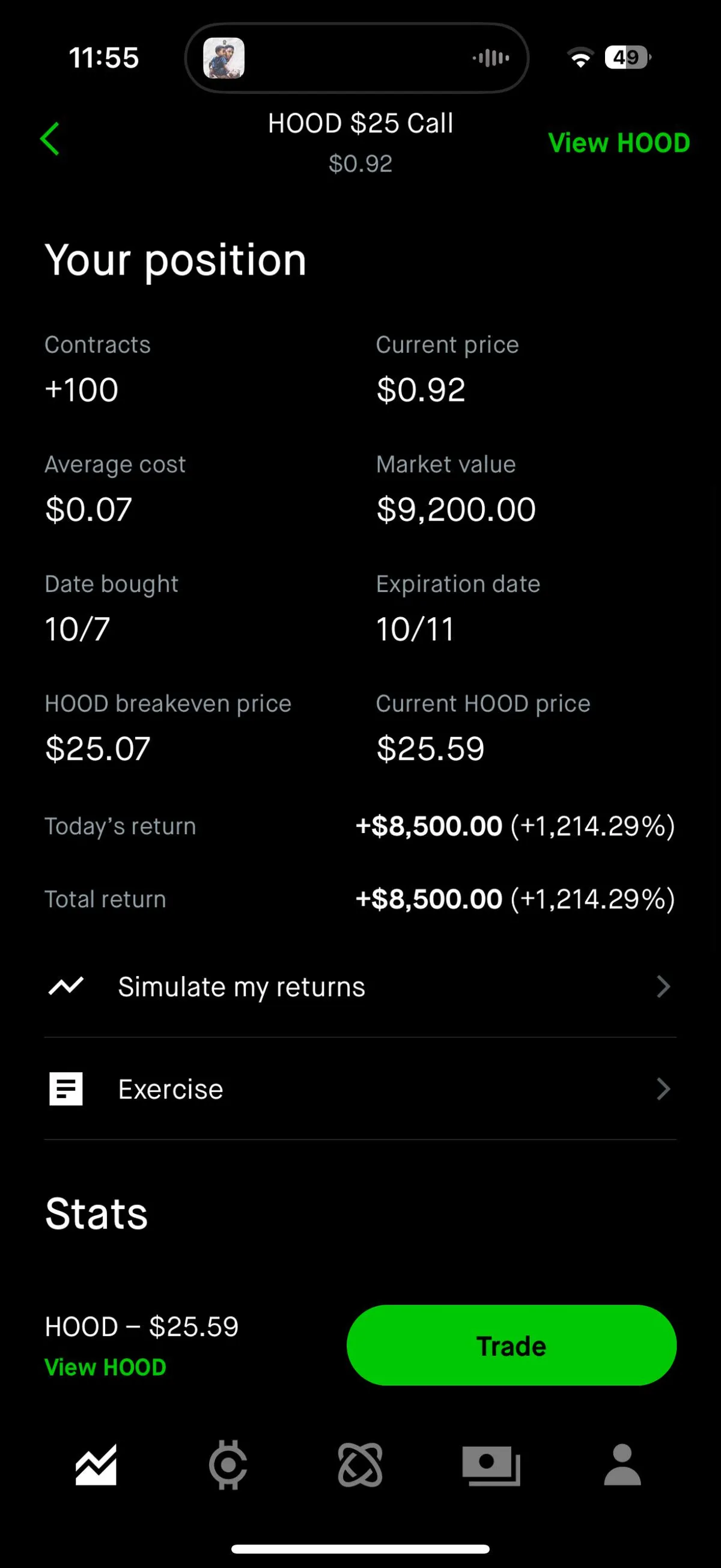721x1568 pixels.
Task: Tap the 11:55 clock in status bar
Action: click(x=105, y=57)
